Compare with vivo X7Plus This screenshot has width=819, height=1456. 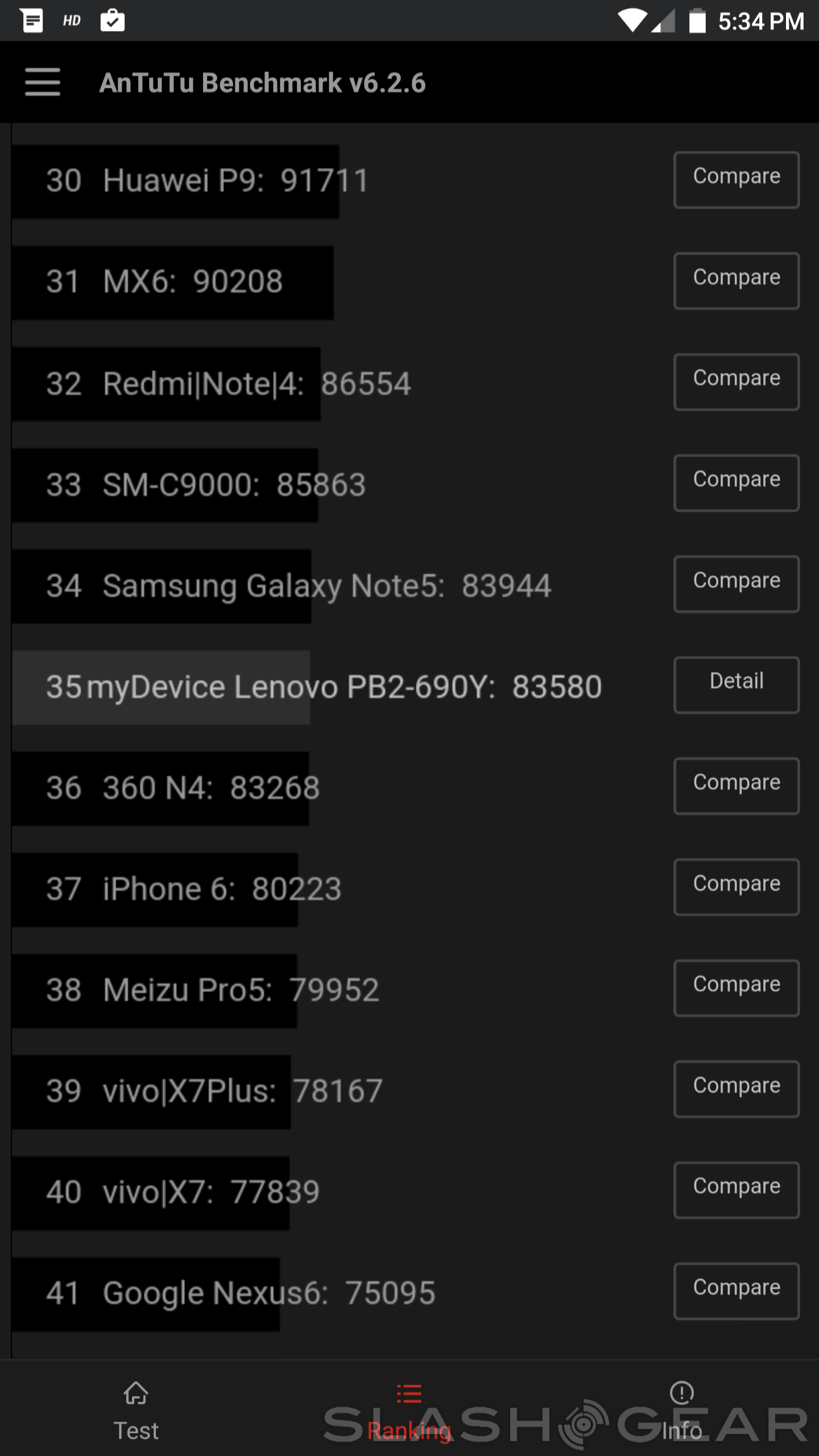click(736, 1089)
